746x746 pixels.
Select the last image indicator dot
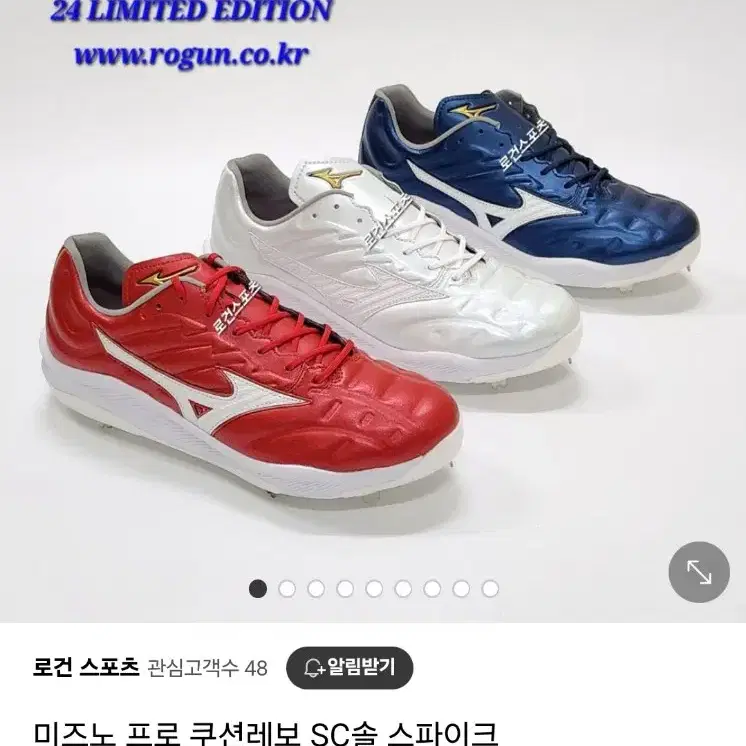tap(490, 588)
